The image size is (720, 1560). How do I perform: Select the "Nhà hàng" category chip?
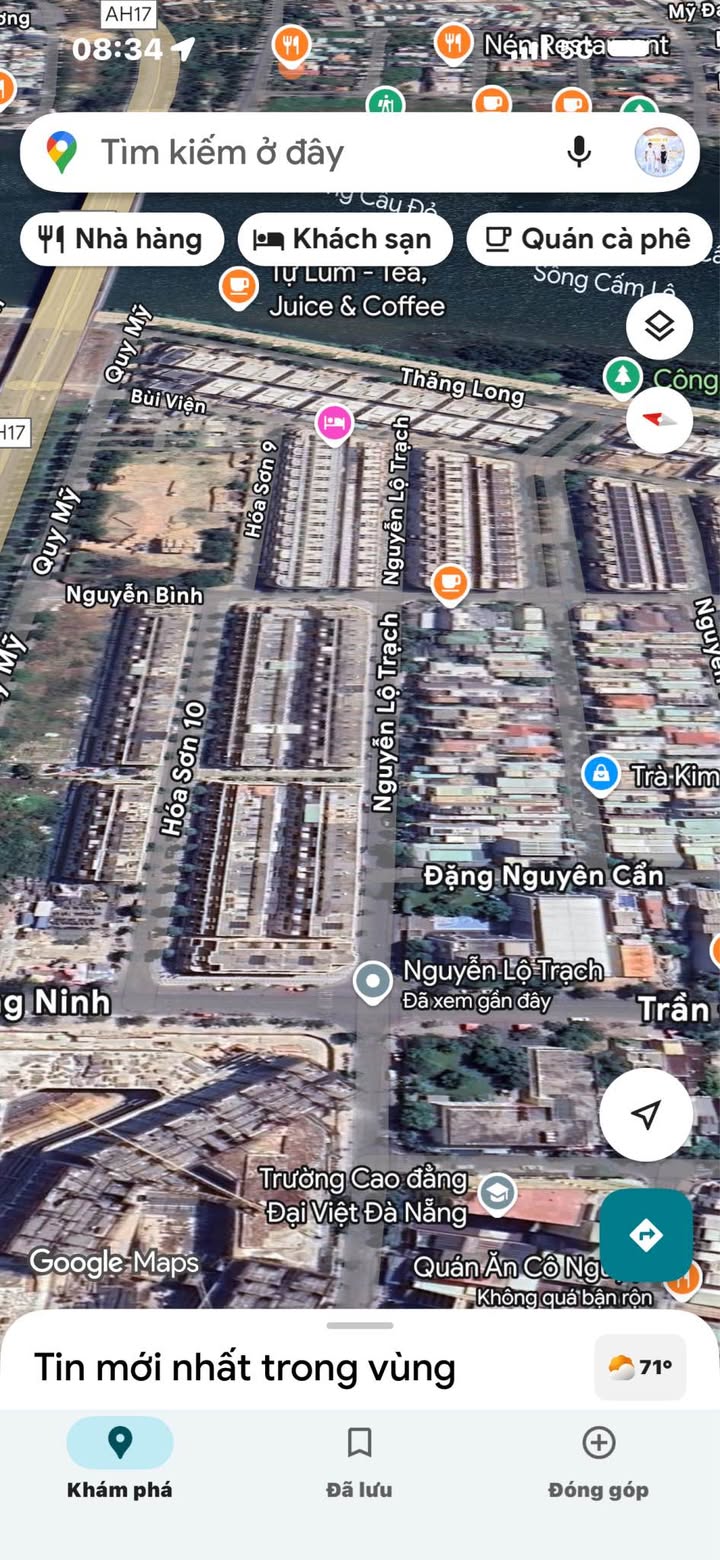click(121, 239)
